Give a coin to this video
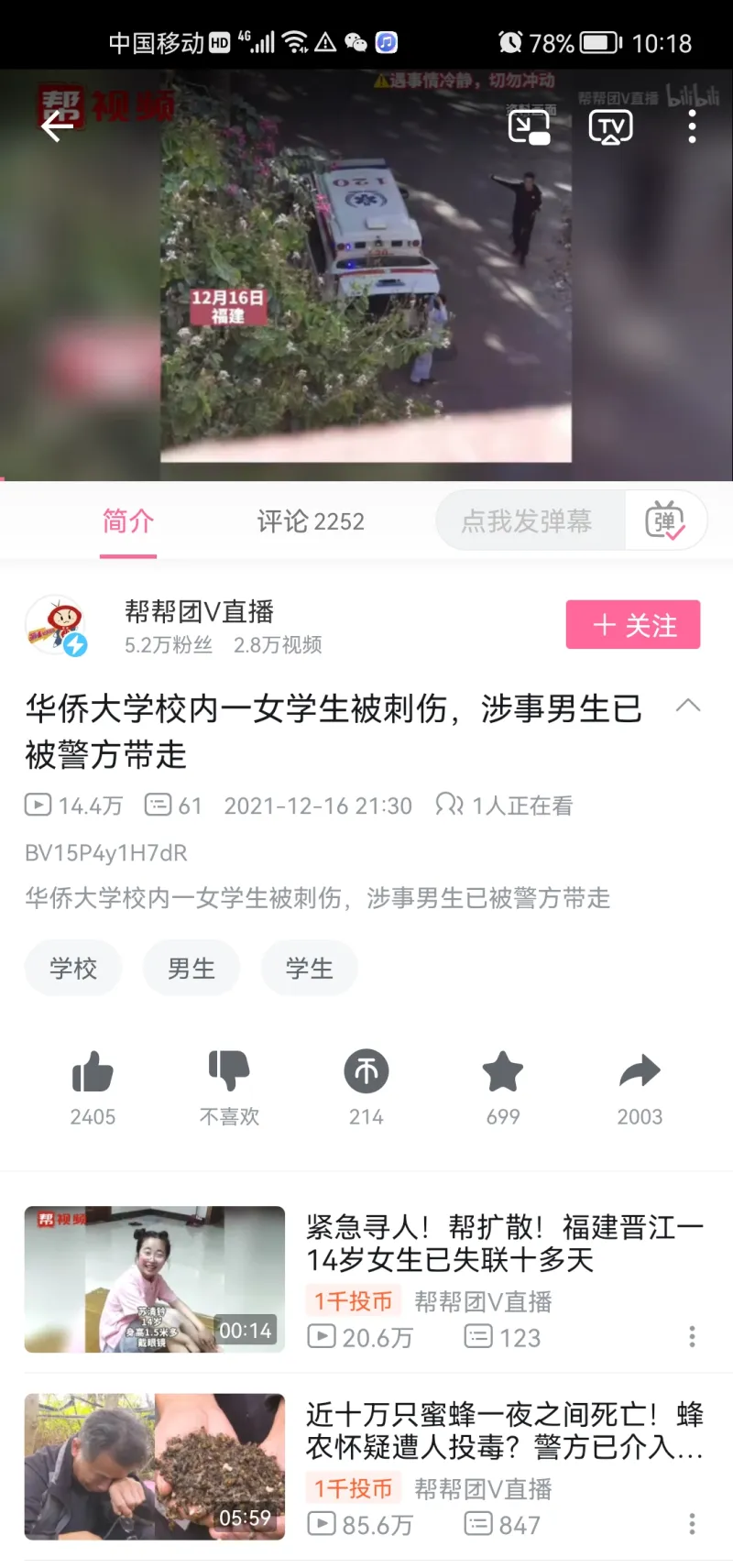 pos(366,1072)
